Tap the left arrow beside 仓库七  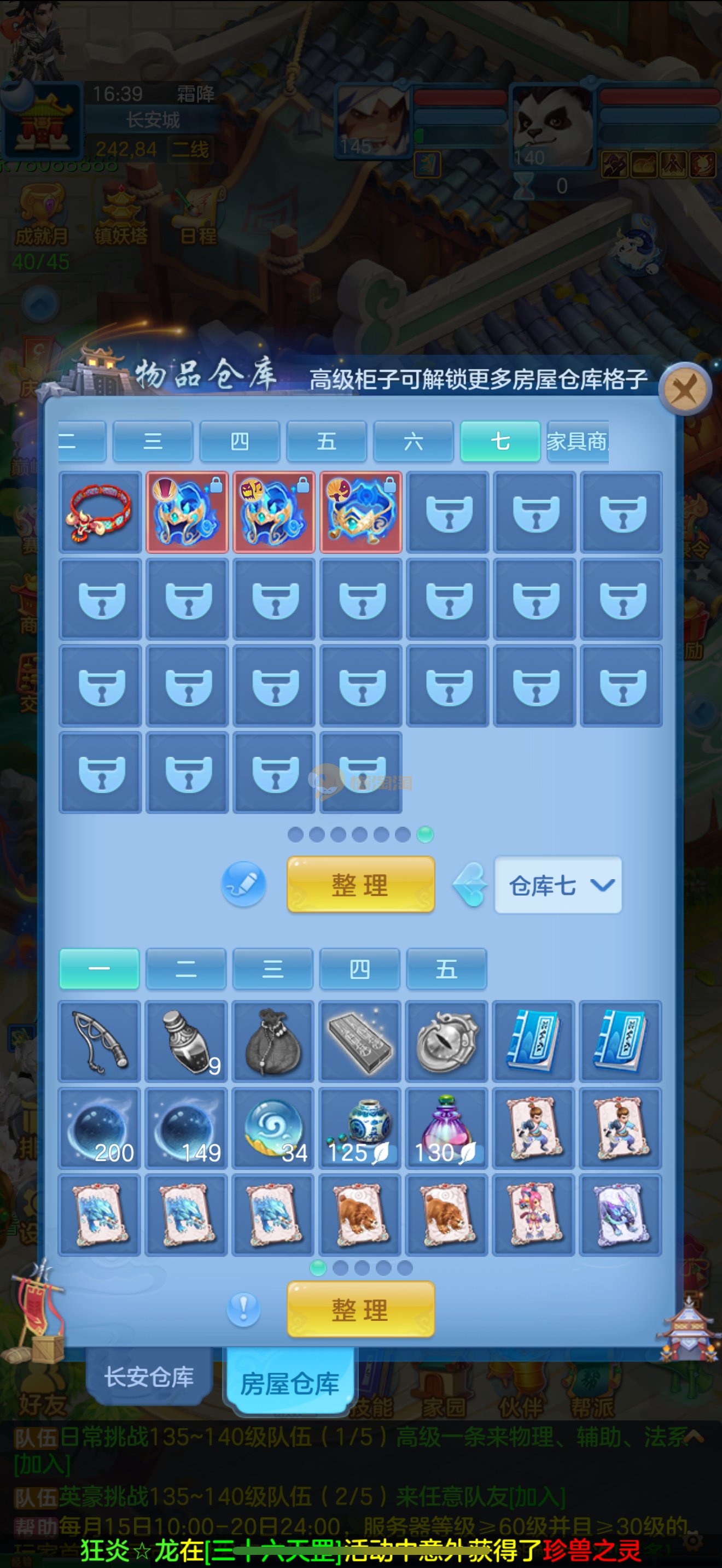coord(470,885)
